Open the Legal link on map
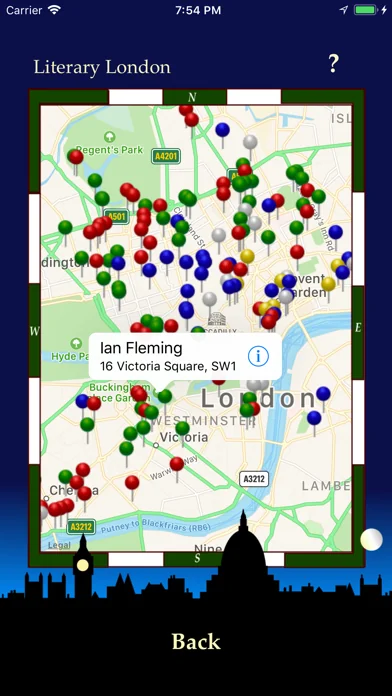The image size is (392, 696). [59, 545]
